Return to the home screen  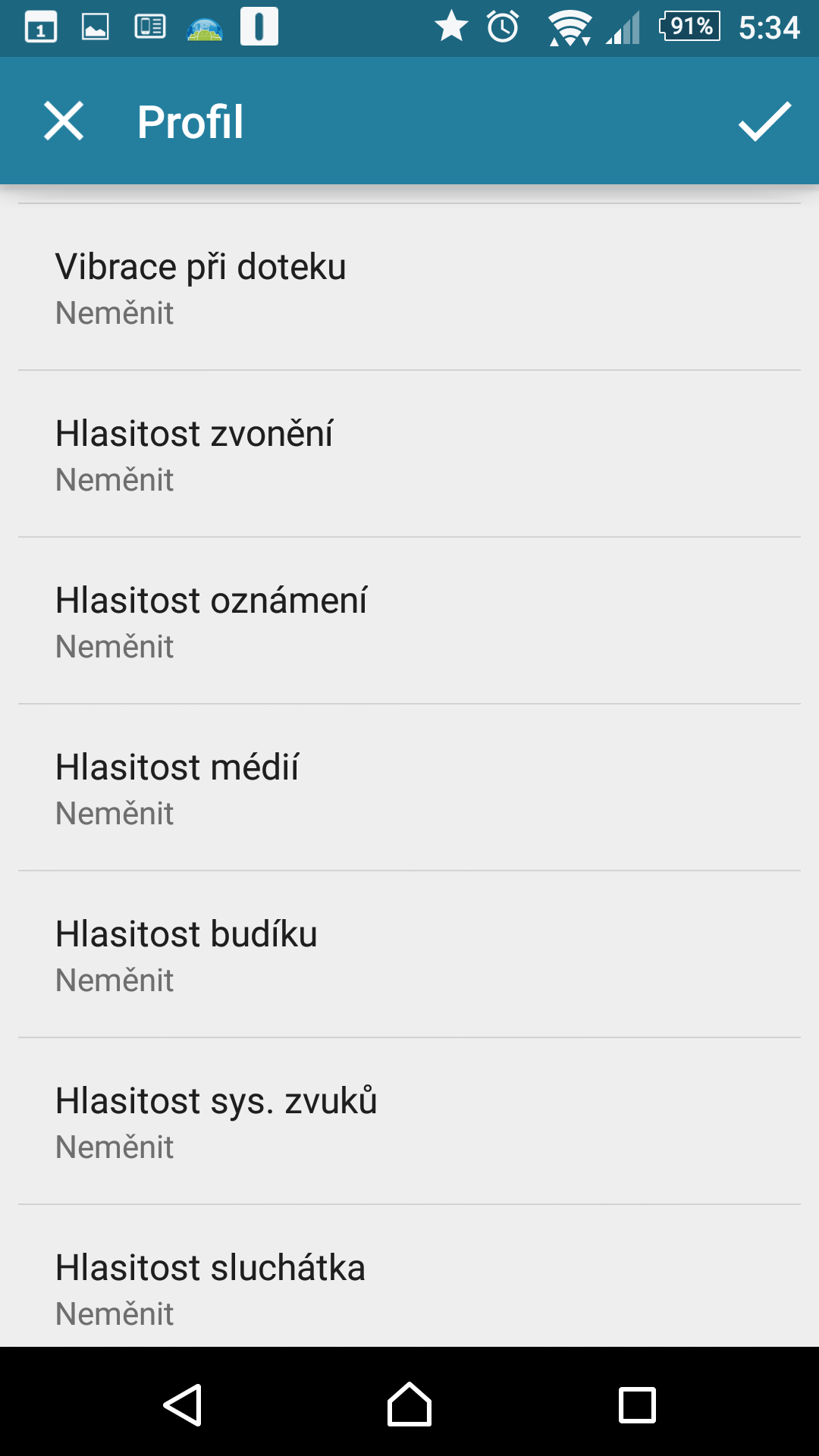[409, 1405]
